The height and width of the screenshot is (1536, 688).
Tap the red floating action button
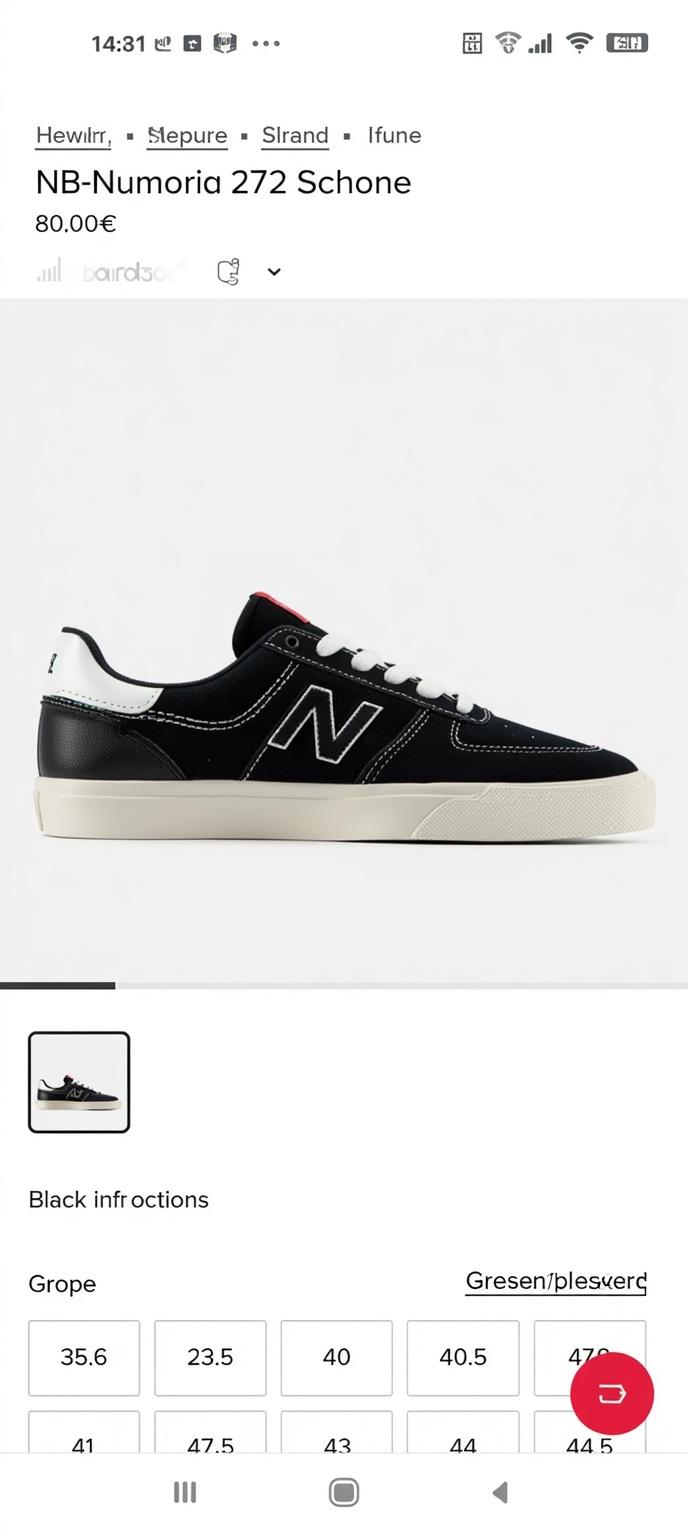[611, 1394]
